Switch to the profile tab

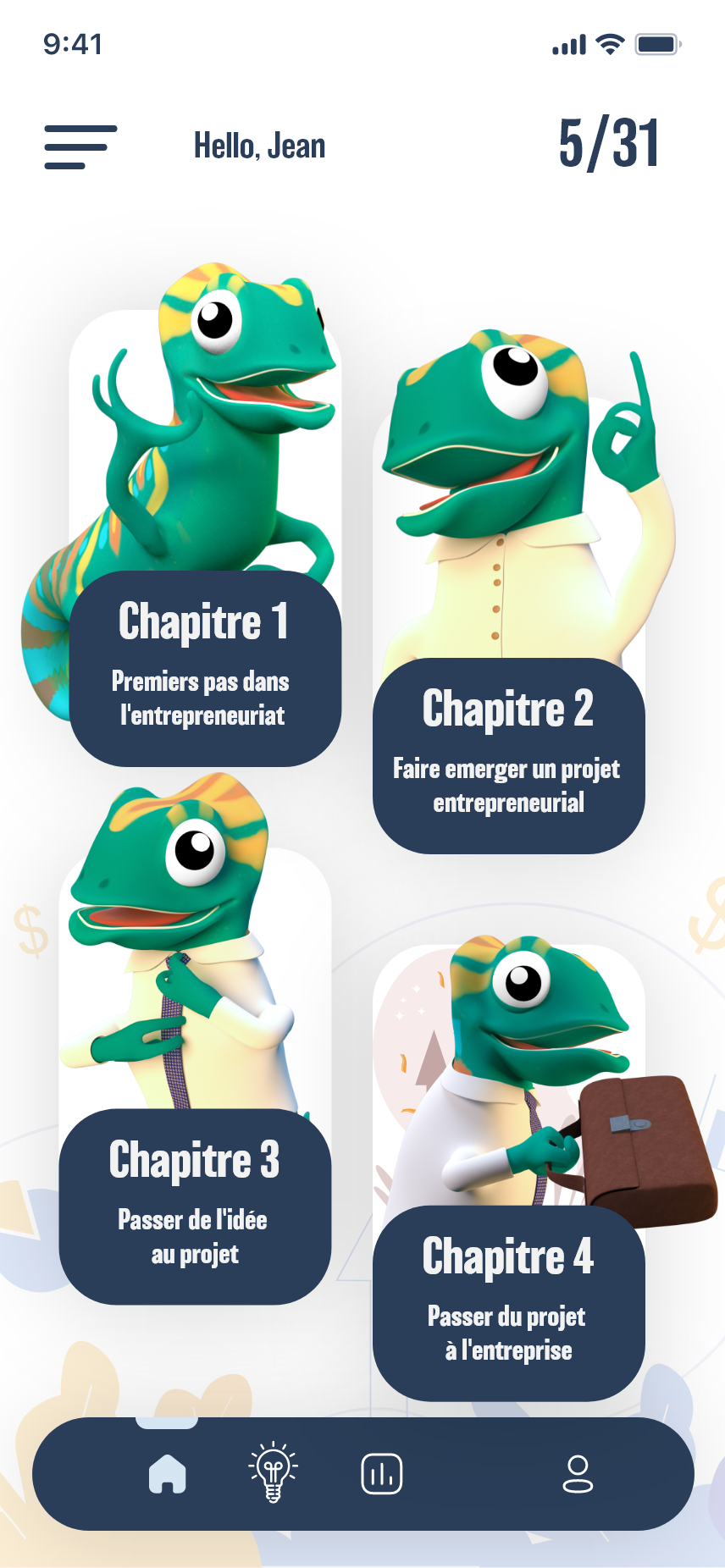point(578,1474)
